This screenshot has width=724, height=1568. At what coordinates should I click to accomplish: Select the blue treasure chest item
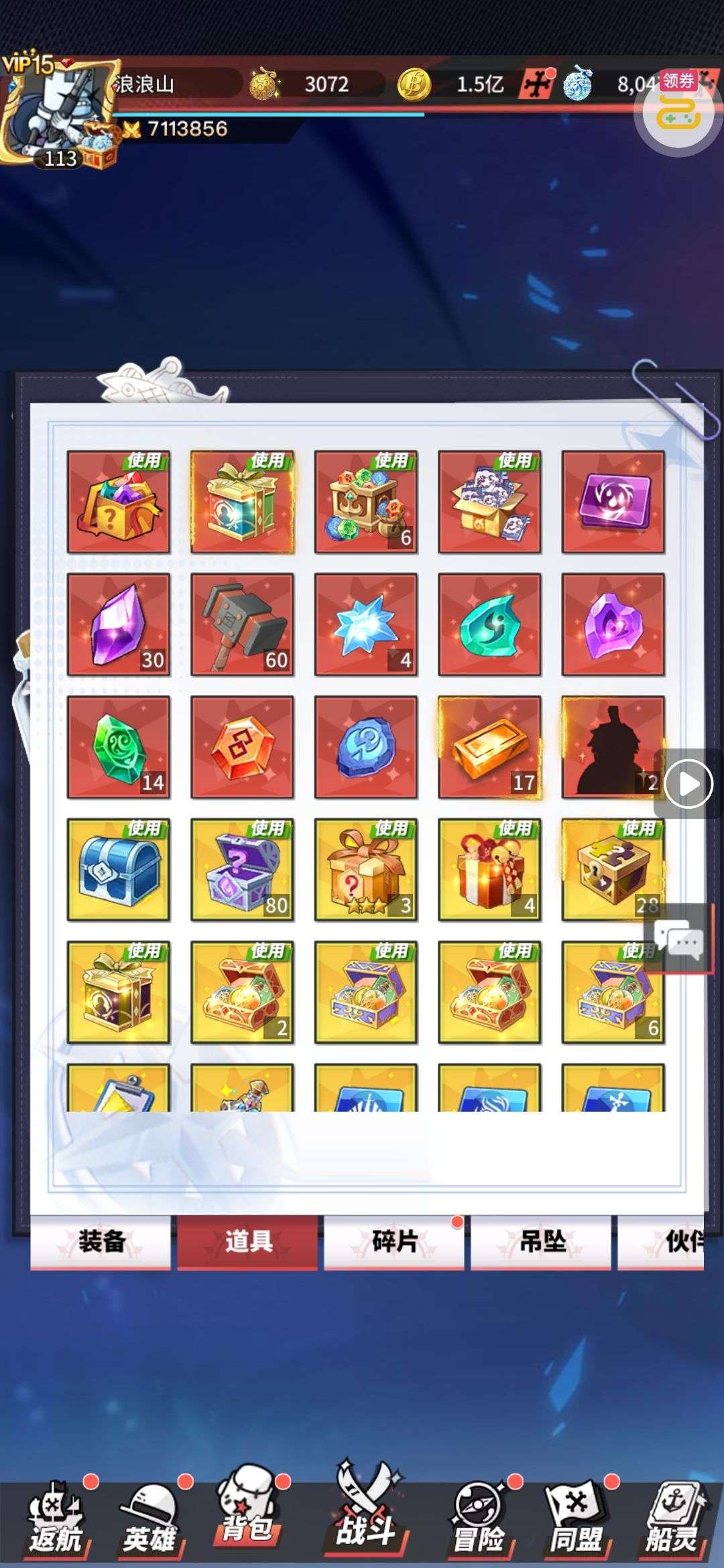tap(119, 870)
